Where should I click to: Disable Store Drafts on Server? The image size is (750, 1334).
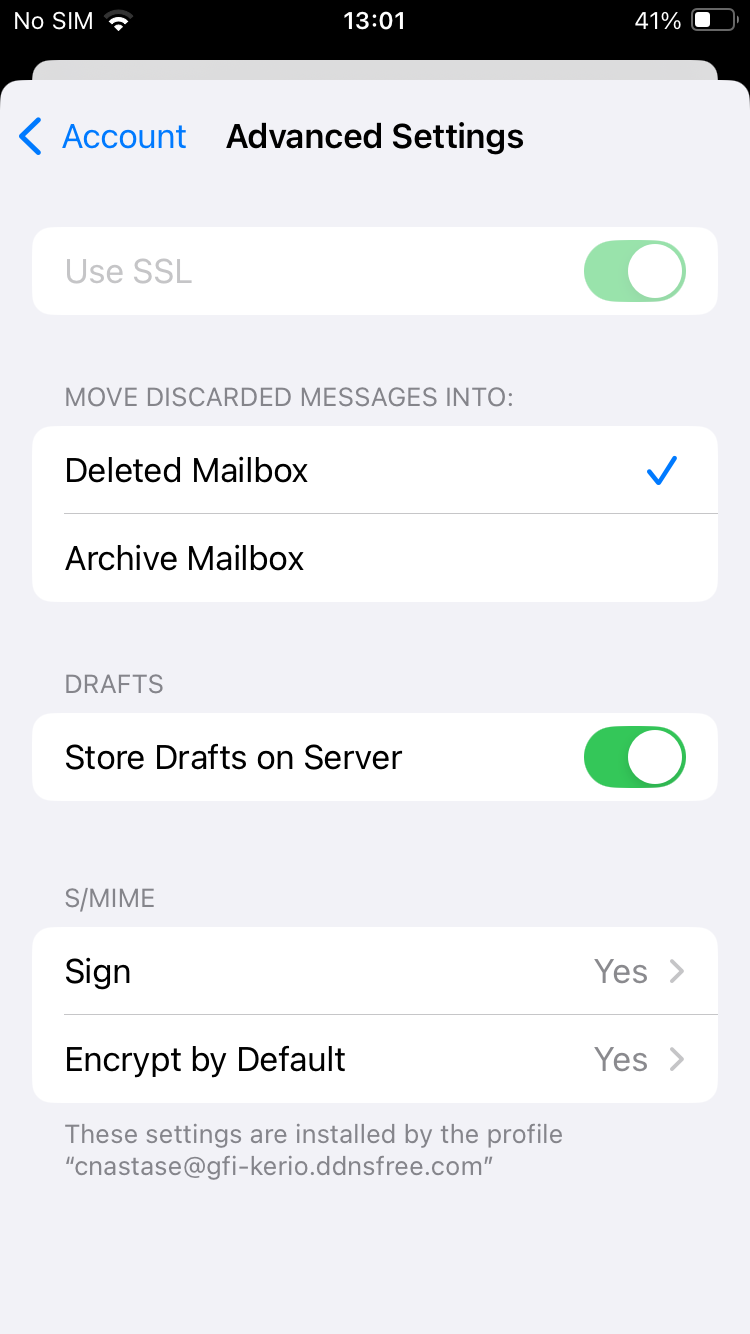tap(634, 757)
